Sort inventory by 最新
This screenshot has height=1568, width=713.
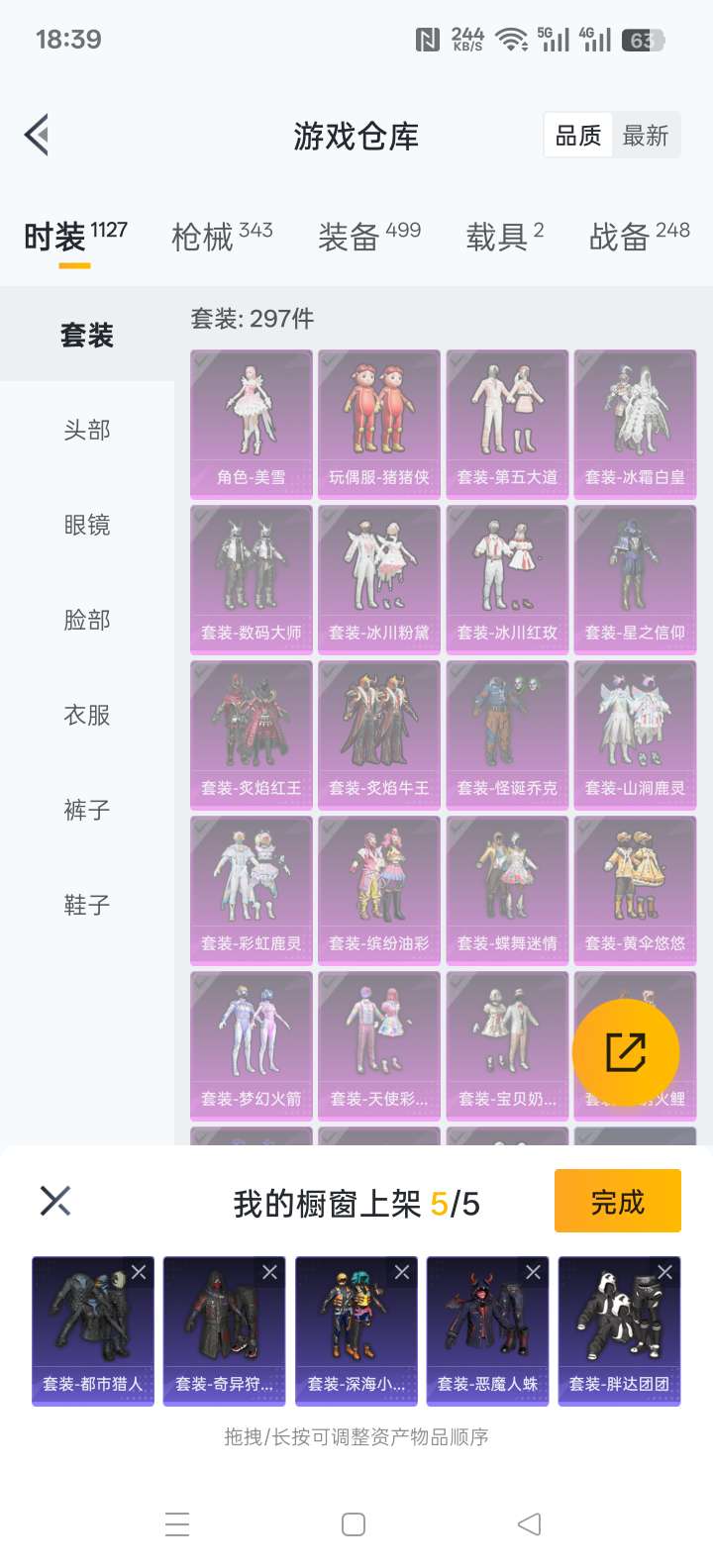(x=646, y=136)
